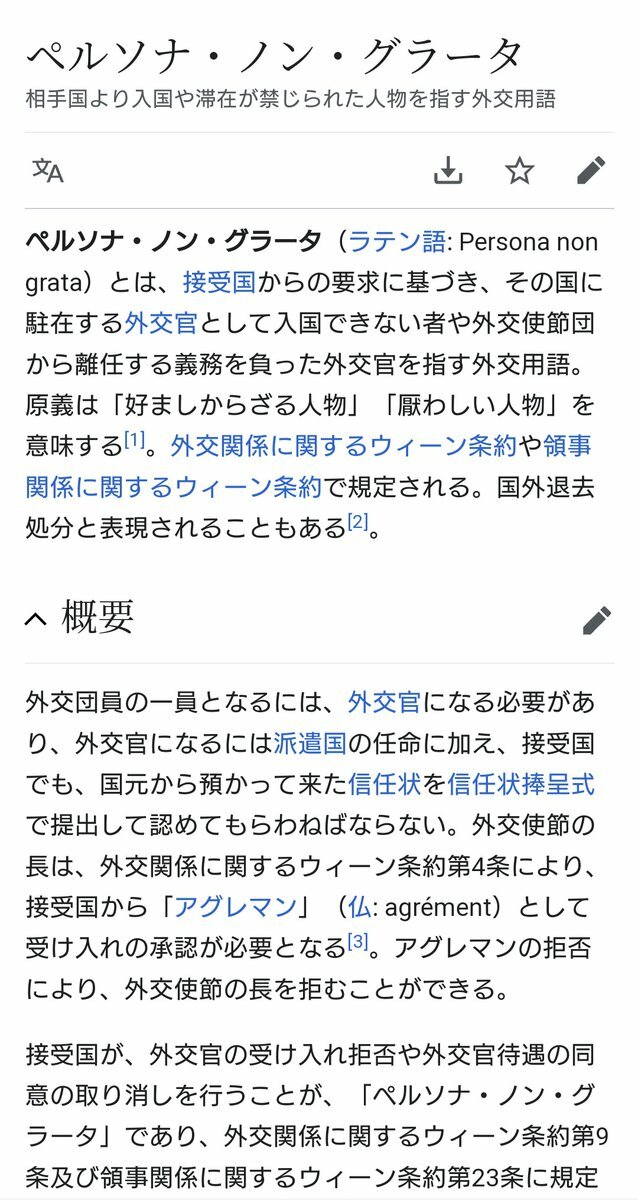View footnote reference 1
Screen dimensions: 638x1200
click(x=135, y=440)
